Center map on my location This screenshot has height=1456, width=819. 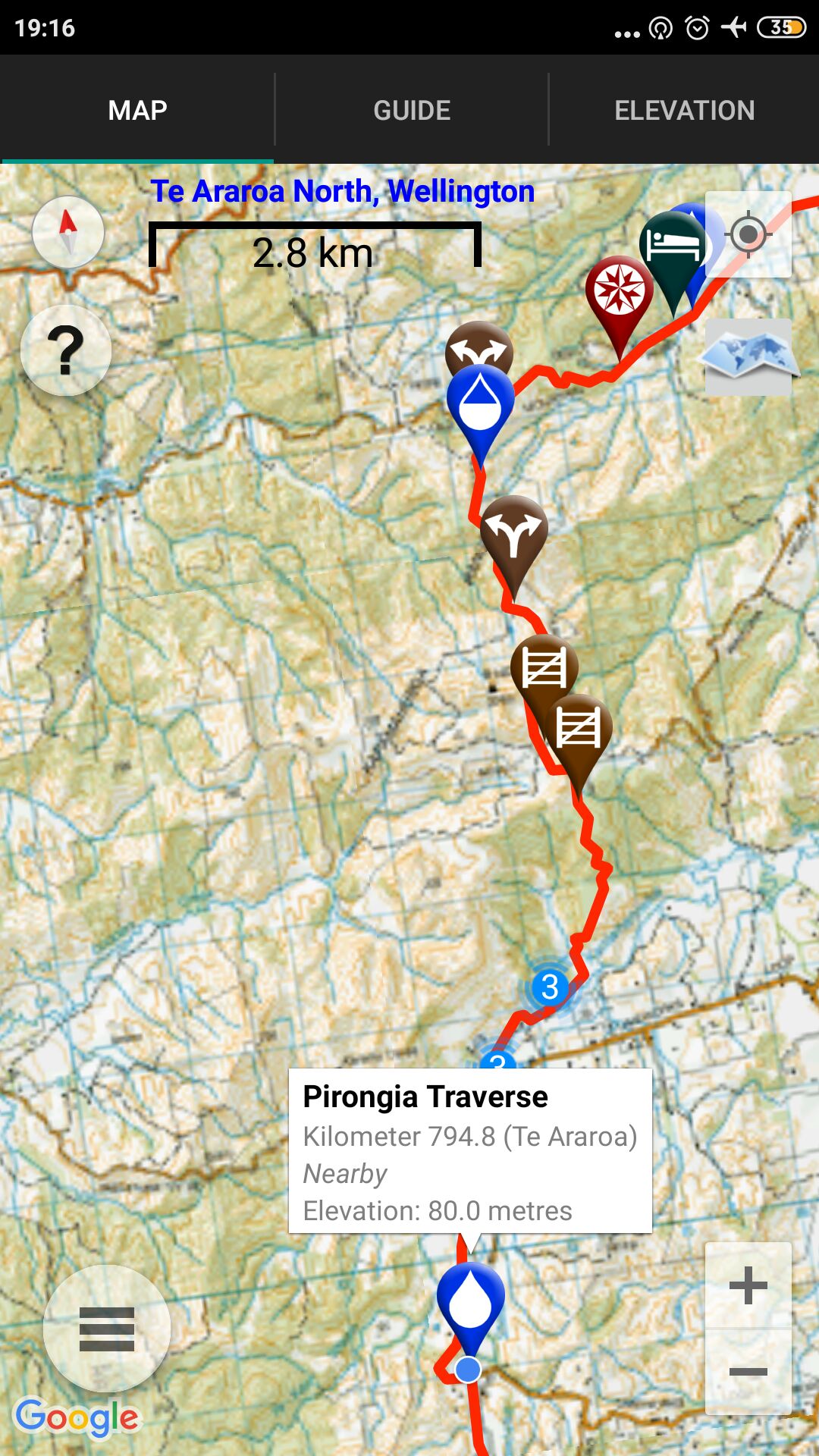[748, 234]
